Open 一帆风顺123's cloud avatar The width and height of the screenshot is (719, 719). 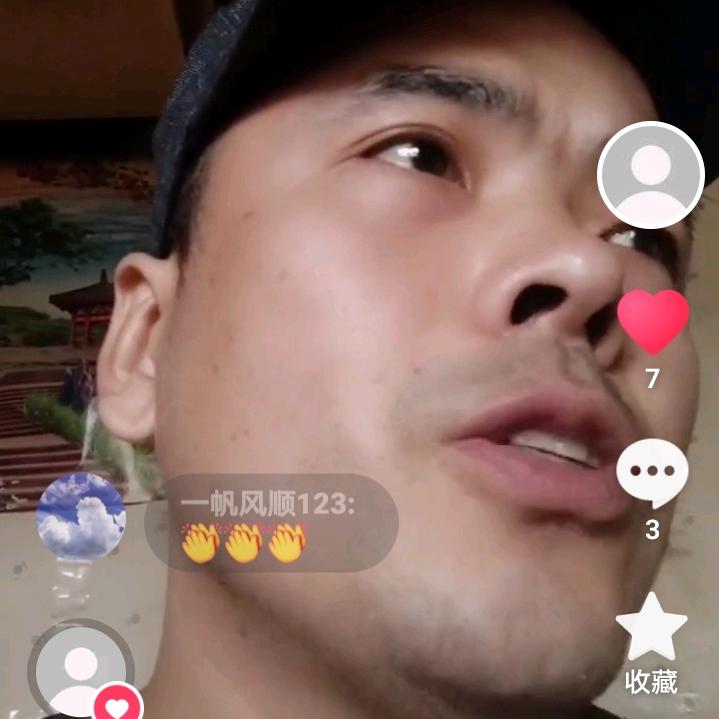click(x=81, y=516)
